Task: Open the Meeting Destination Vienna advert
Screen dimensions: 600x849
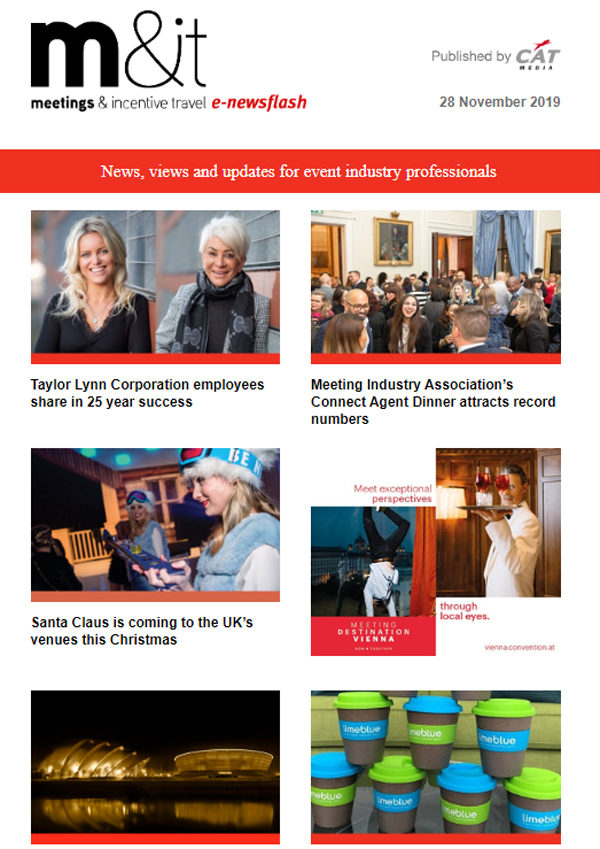Action: [435, 551]
